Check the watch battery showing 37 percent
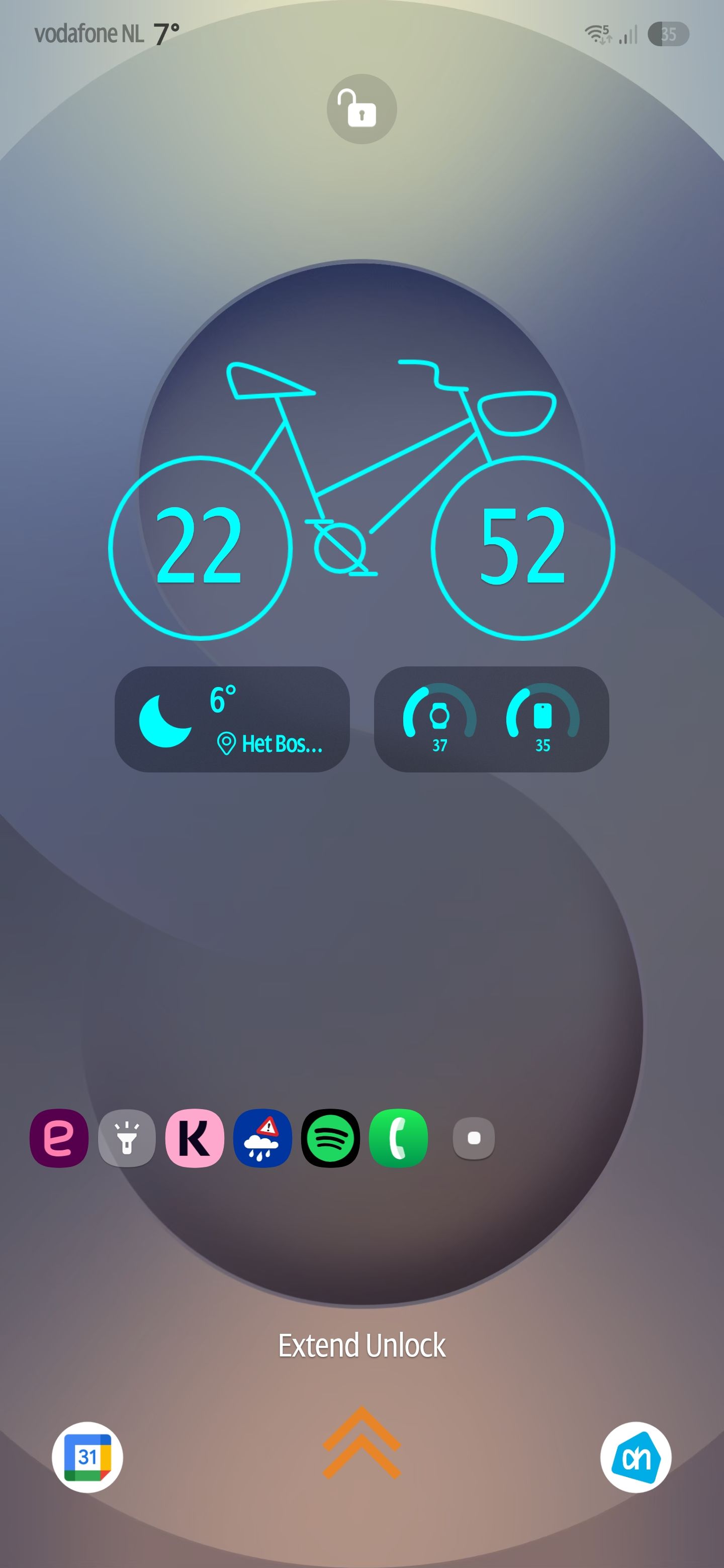Screen dimensions: 724x1568 tap(440, 720)
